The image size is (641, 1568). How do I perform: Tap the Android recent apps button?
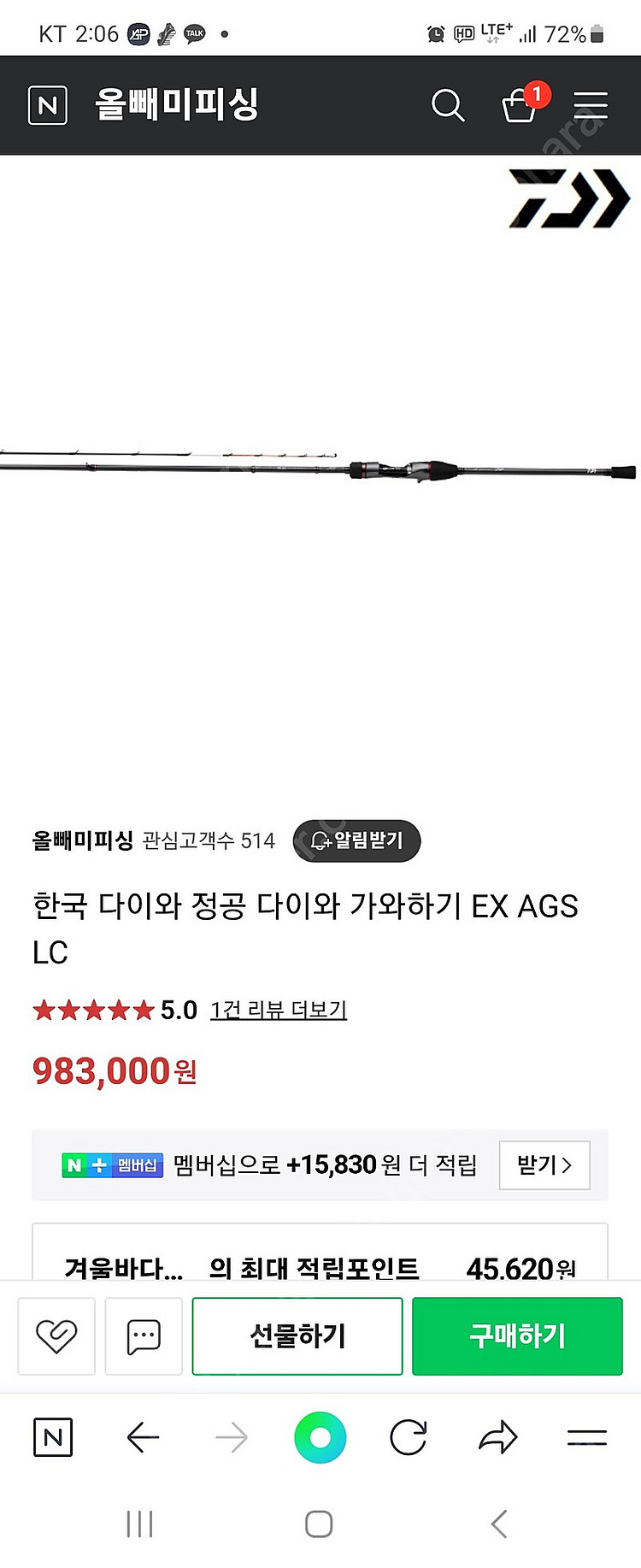coord(139,1523)
